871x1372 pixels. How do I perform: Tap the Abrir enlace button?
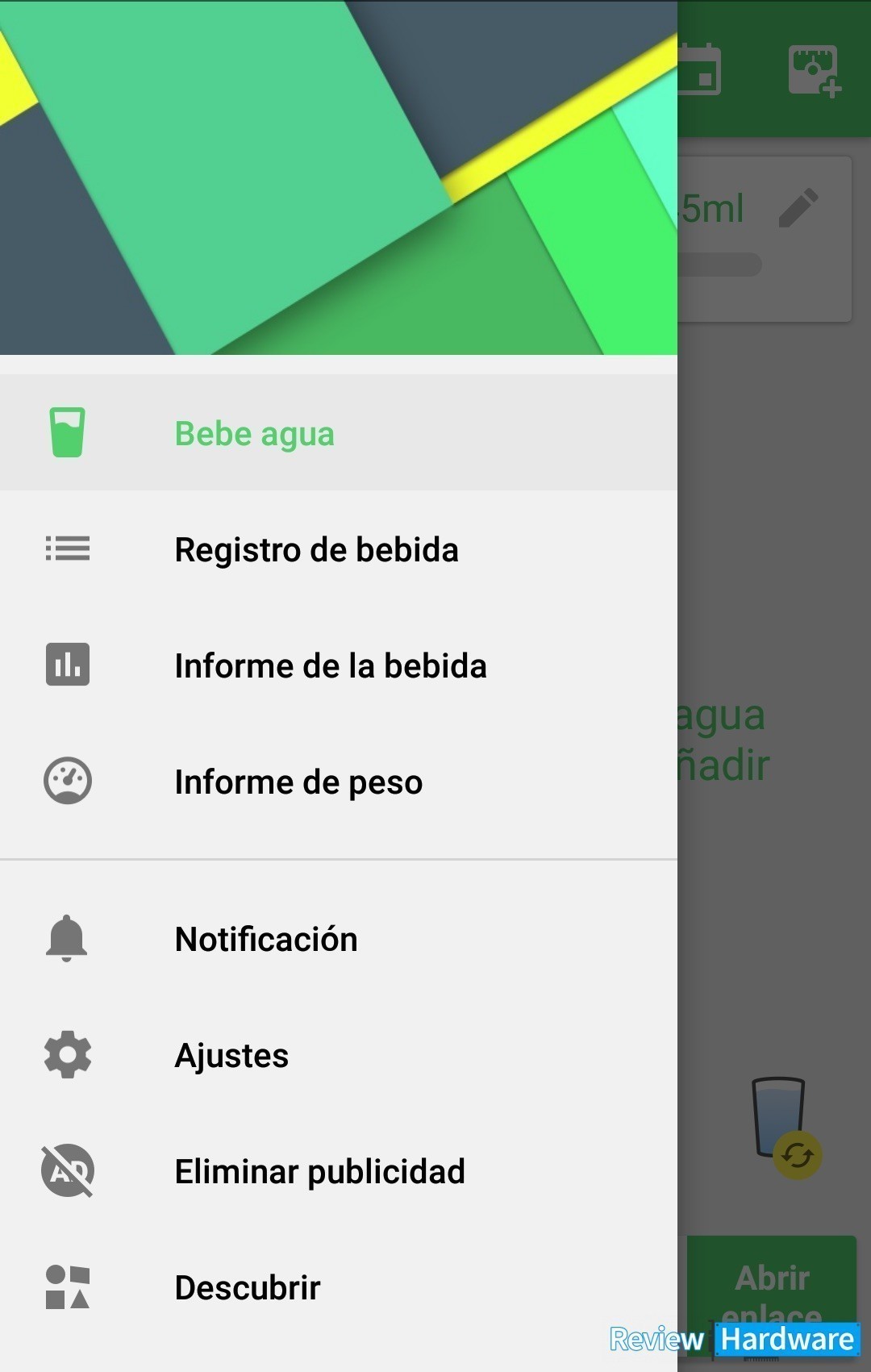[x=772, y=1282]
